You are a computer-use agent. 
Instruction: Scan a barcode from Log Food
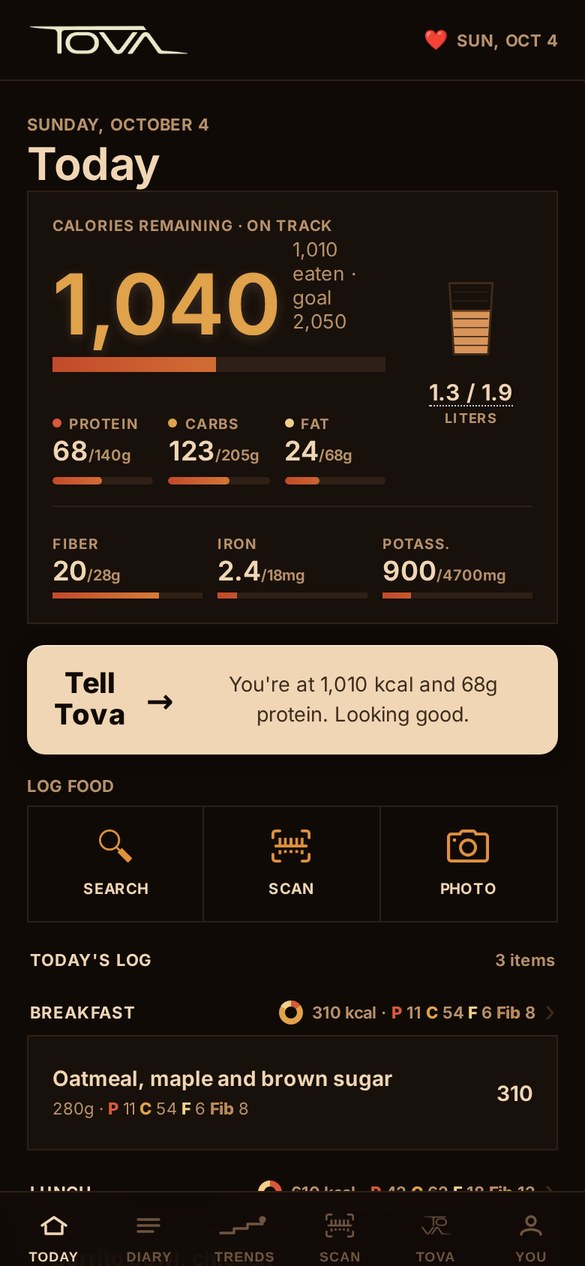291,863
